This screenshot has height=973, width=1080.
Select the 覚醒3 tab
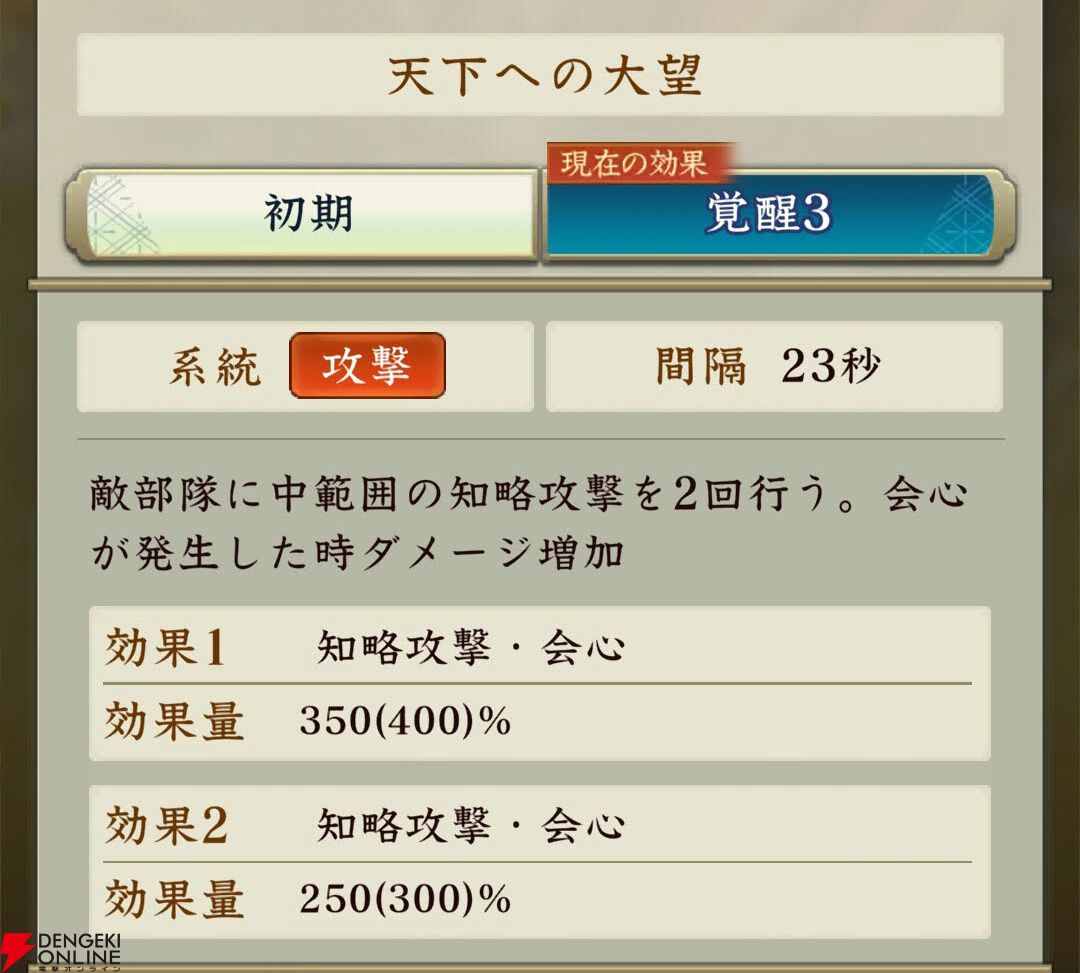(769, 214)
